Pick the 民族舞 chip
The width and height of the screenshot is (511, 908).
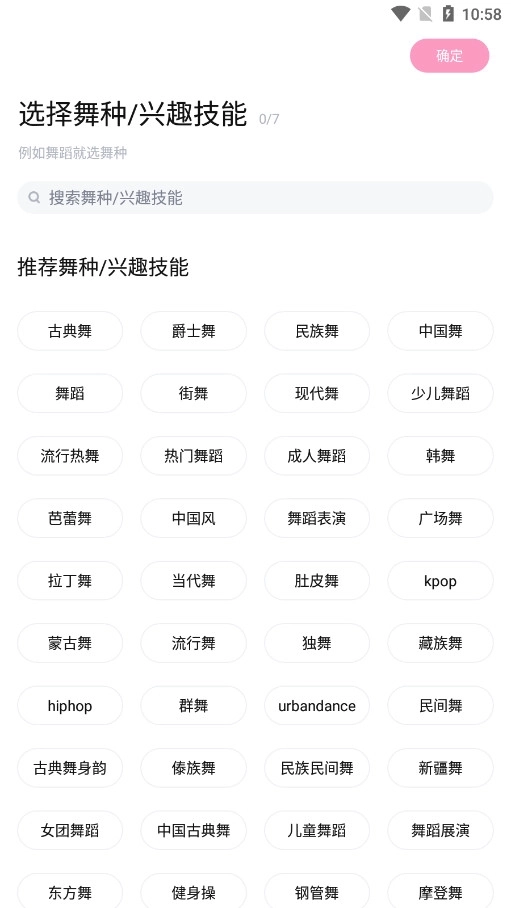pos(317,331)
